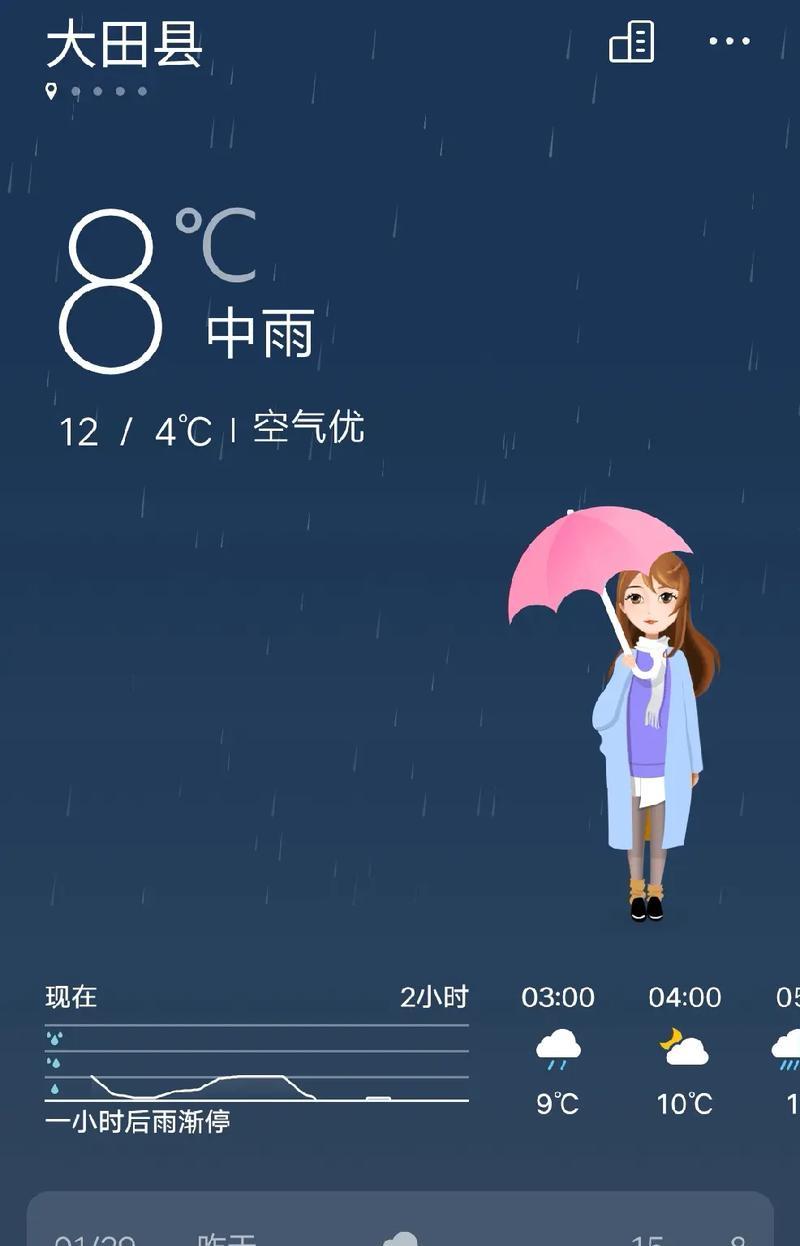
Task: Tap the city page indicator dots
Action: pyautogui.click(x=98, y=91)
